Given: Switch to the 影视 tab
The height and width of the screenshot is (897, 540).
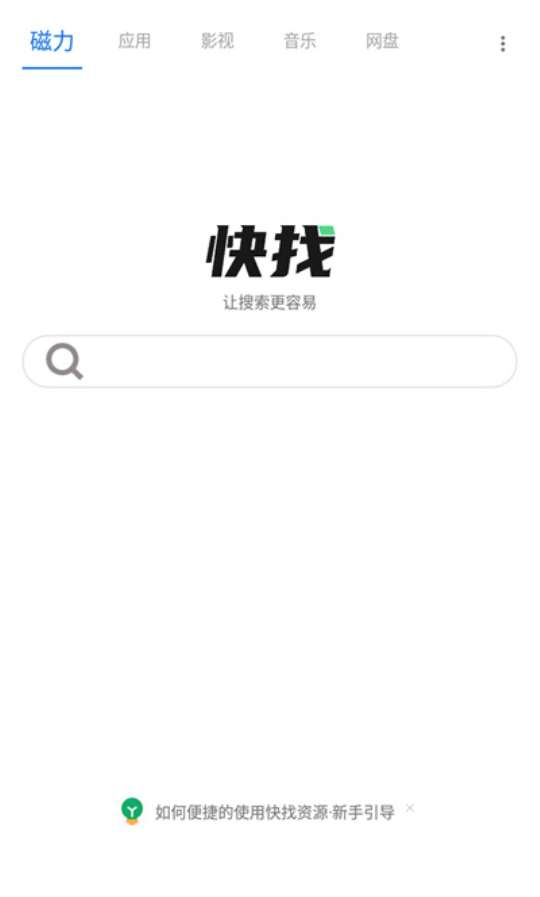Looking at the screenshot, I should (217, 41).
